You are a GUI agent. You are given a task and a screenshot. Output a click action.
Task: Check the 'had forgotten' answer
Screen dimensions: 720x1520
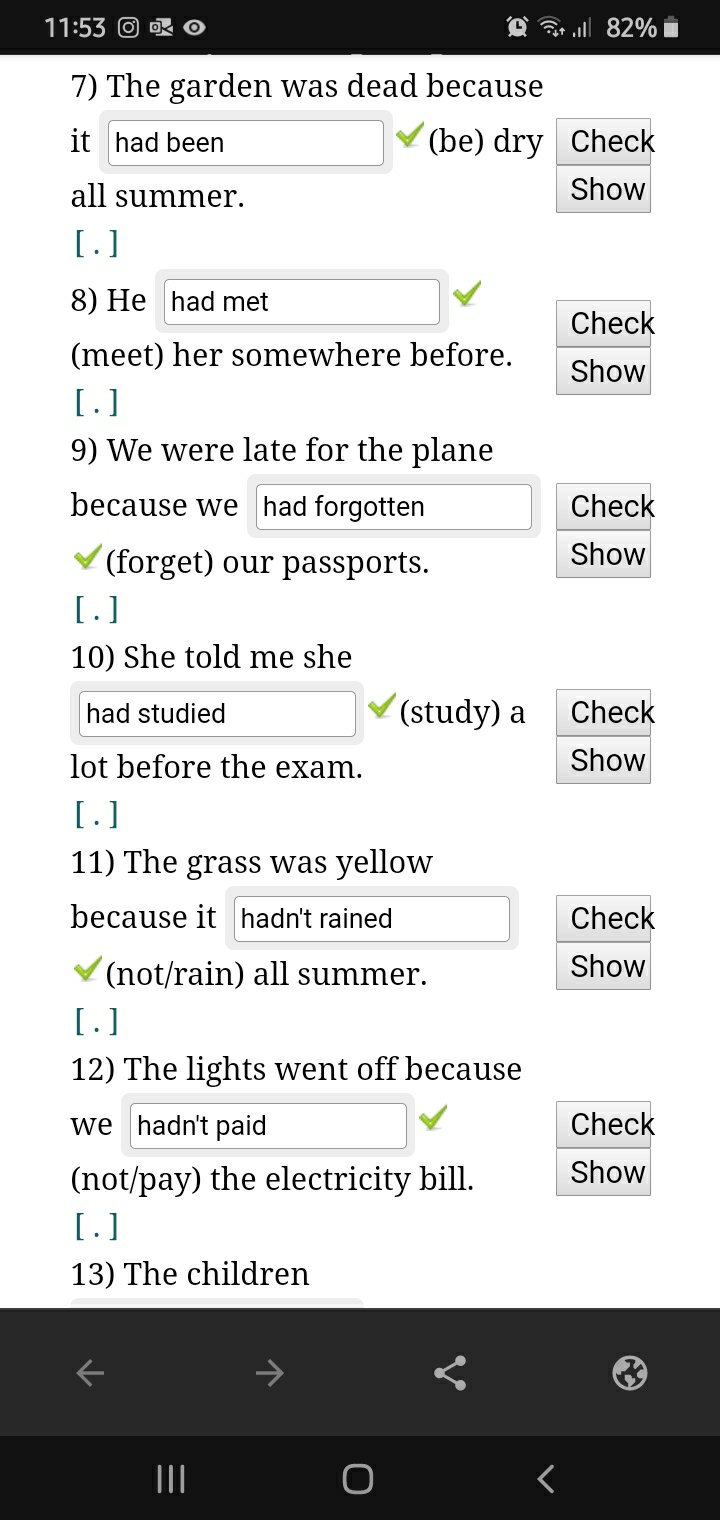click(603, 507)
